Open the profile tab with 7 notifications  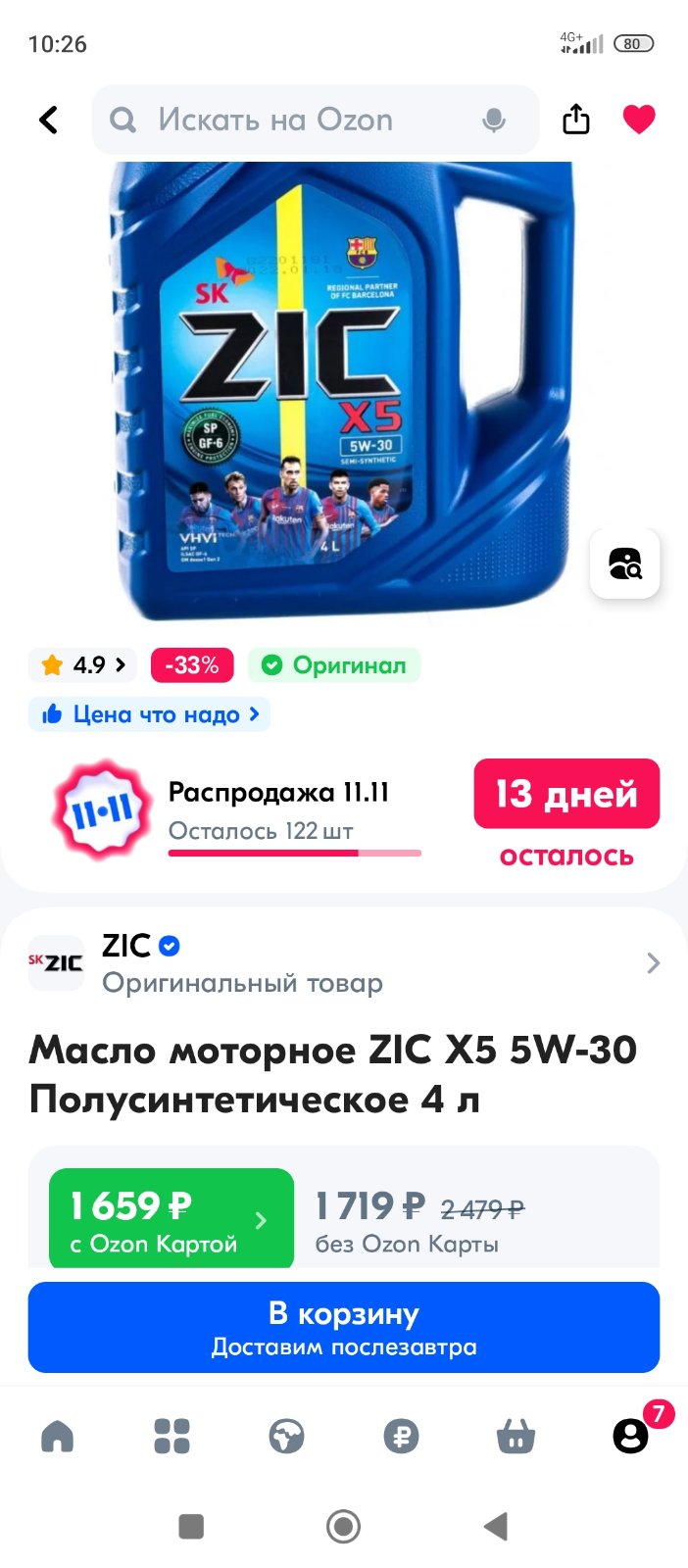(631, 1437)
